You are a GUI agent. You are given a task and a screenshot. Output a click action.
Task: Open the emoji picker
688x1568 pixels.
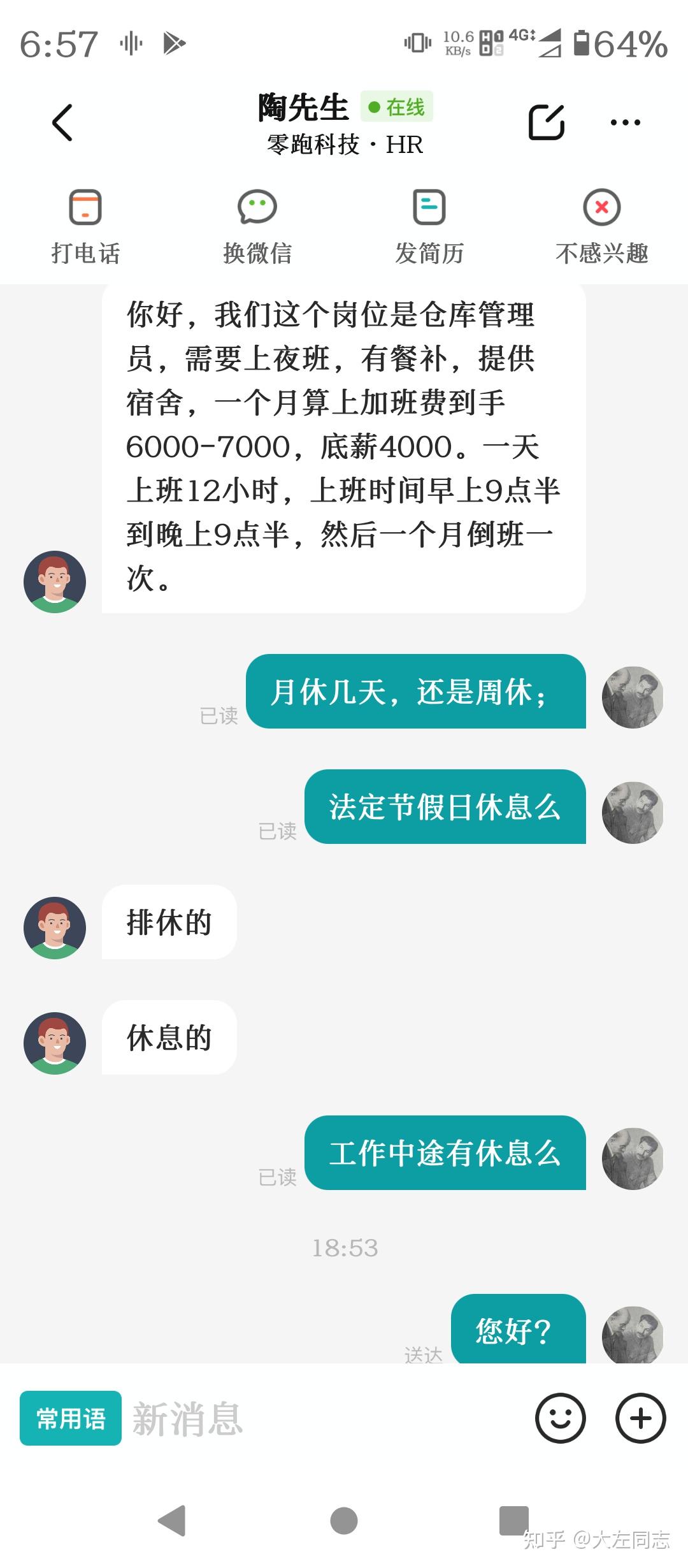(x=560, y=1418)
